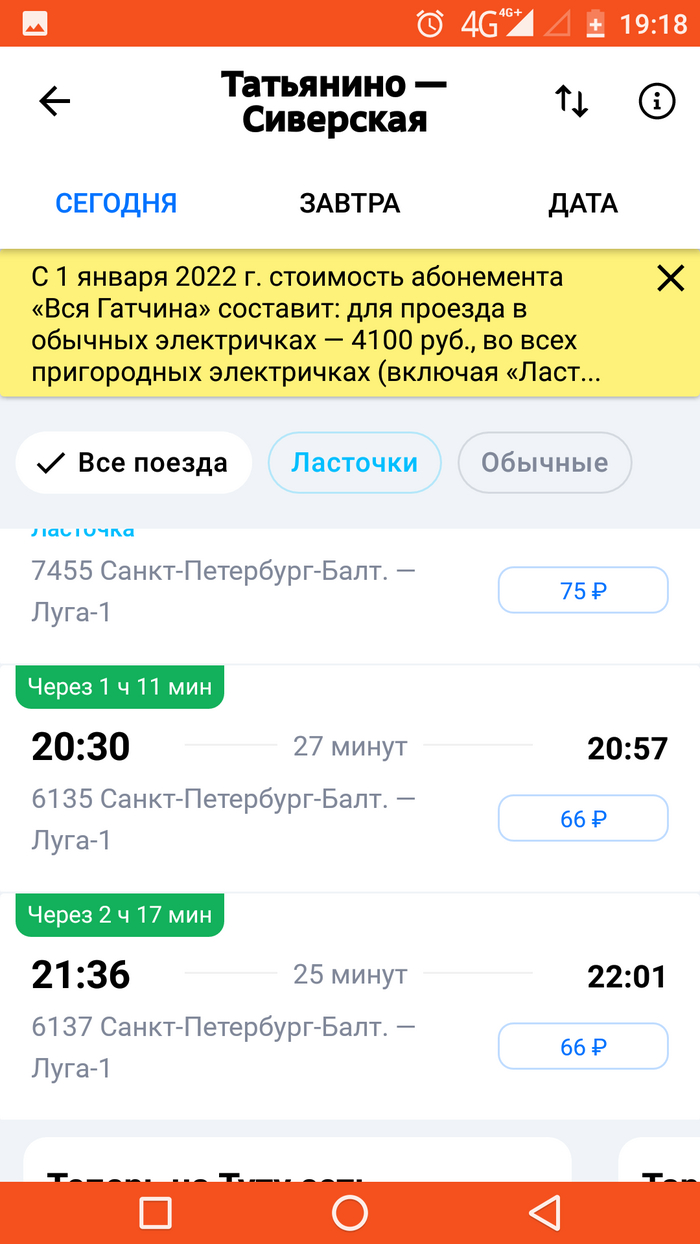
Task: Filter trains by Ласточки
Action: pos(354,463)
